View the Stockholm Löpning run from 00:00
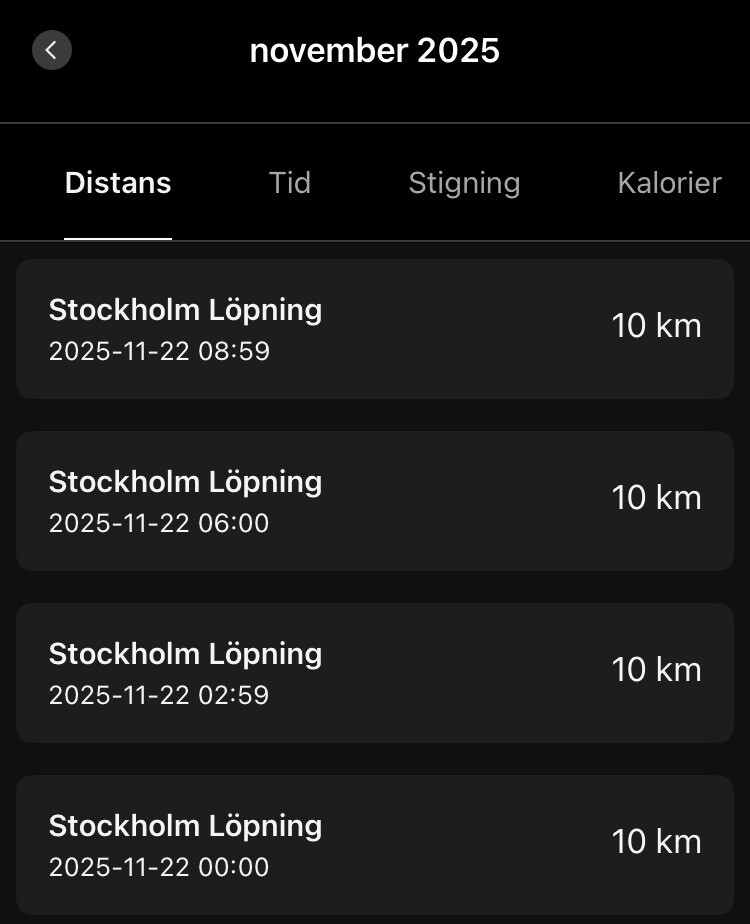The width and height of the screenshot is (750, 924). (375, 845)
